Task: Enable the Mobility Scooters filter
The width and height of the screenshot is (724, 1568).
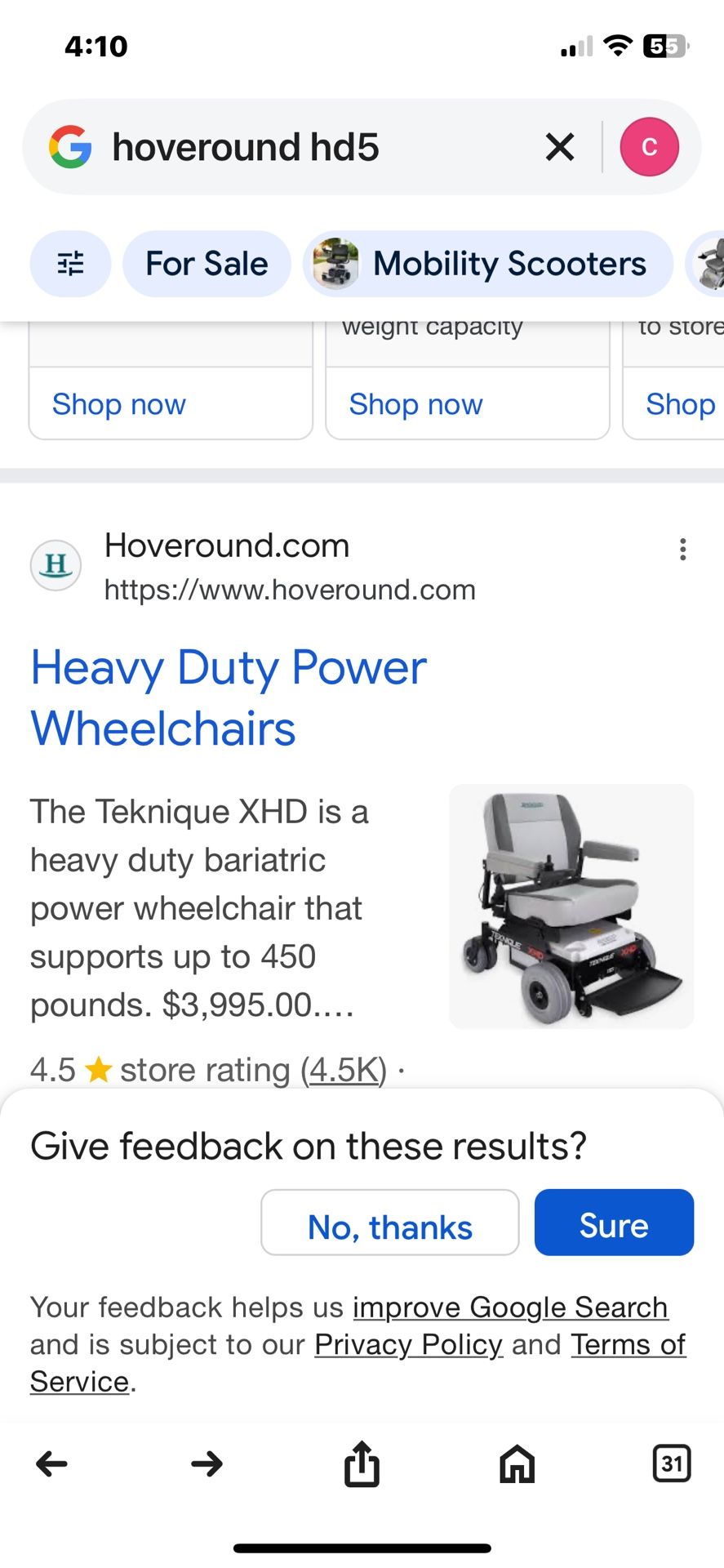Action: [x=487, y=263]
